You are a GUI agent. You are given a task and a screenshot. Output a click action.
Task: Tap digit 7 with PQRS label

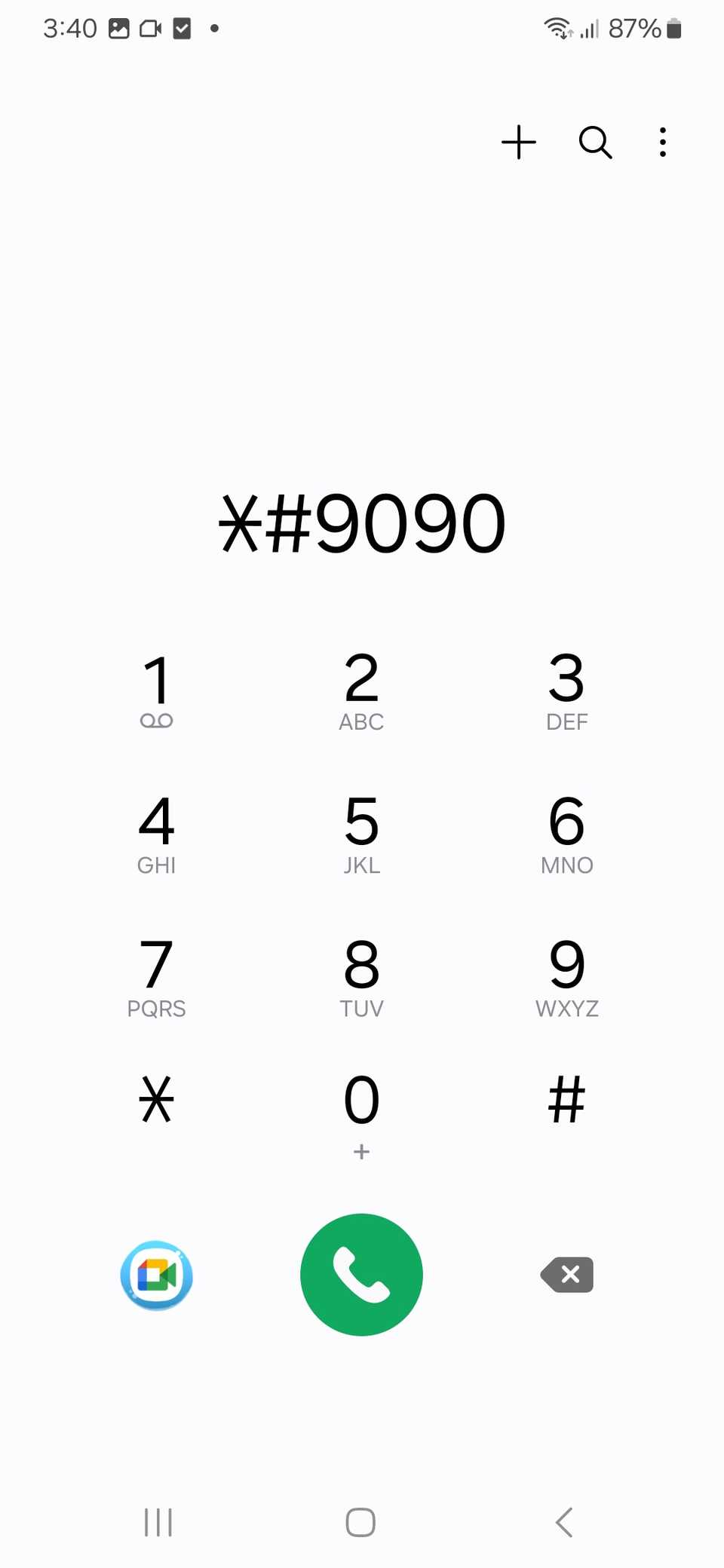coord(156,978)
